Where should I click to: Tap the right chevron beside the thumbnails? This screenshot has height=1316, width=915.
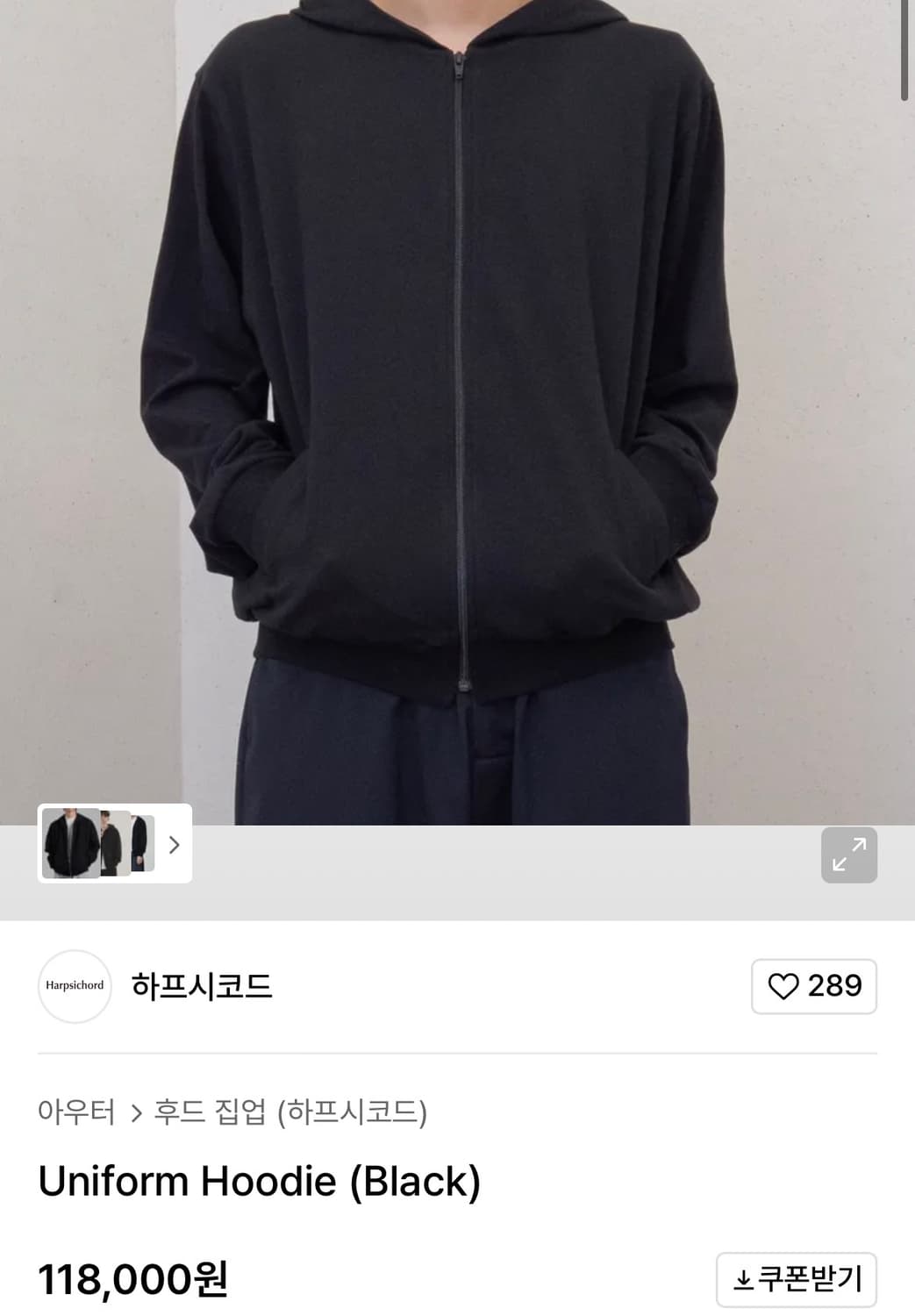(x=174, y=845)
